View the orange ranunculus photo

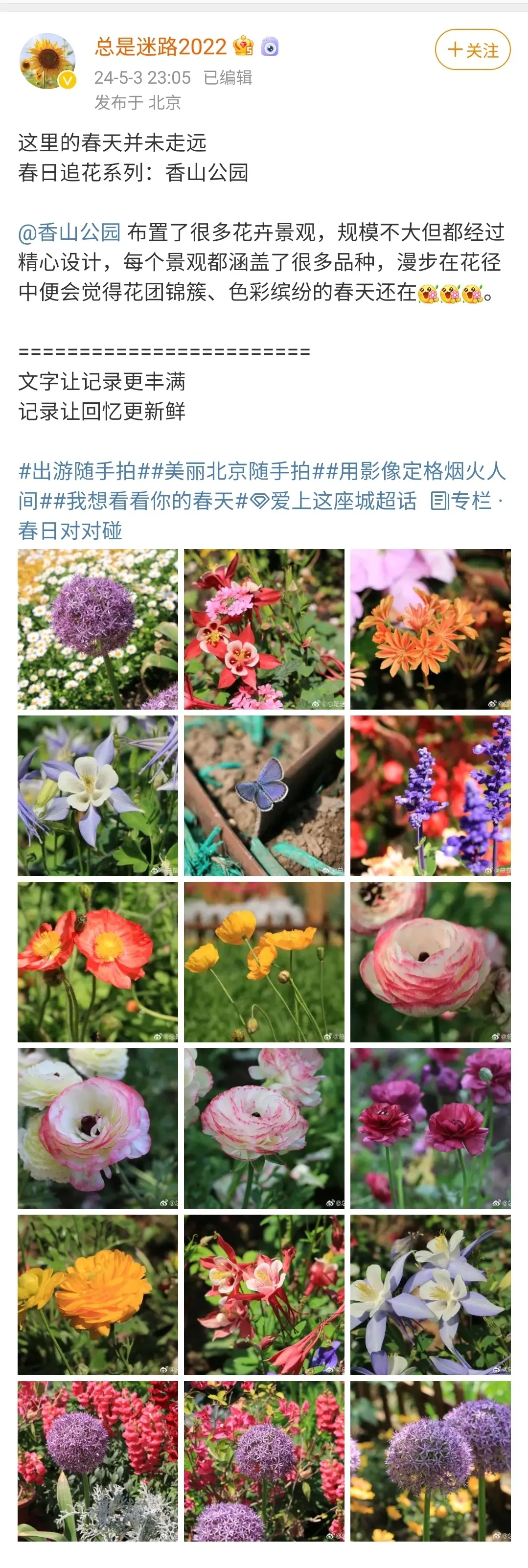tap(97, 1295)
